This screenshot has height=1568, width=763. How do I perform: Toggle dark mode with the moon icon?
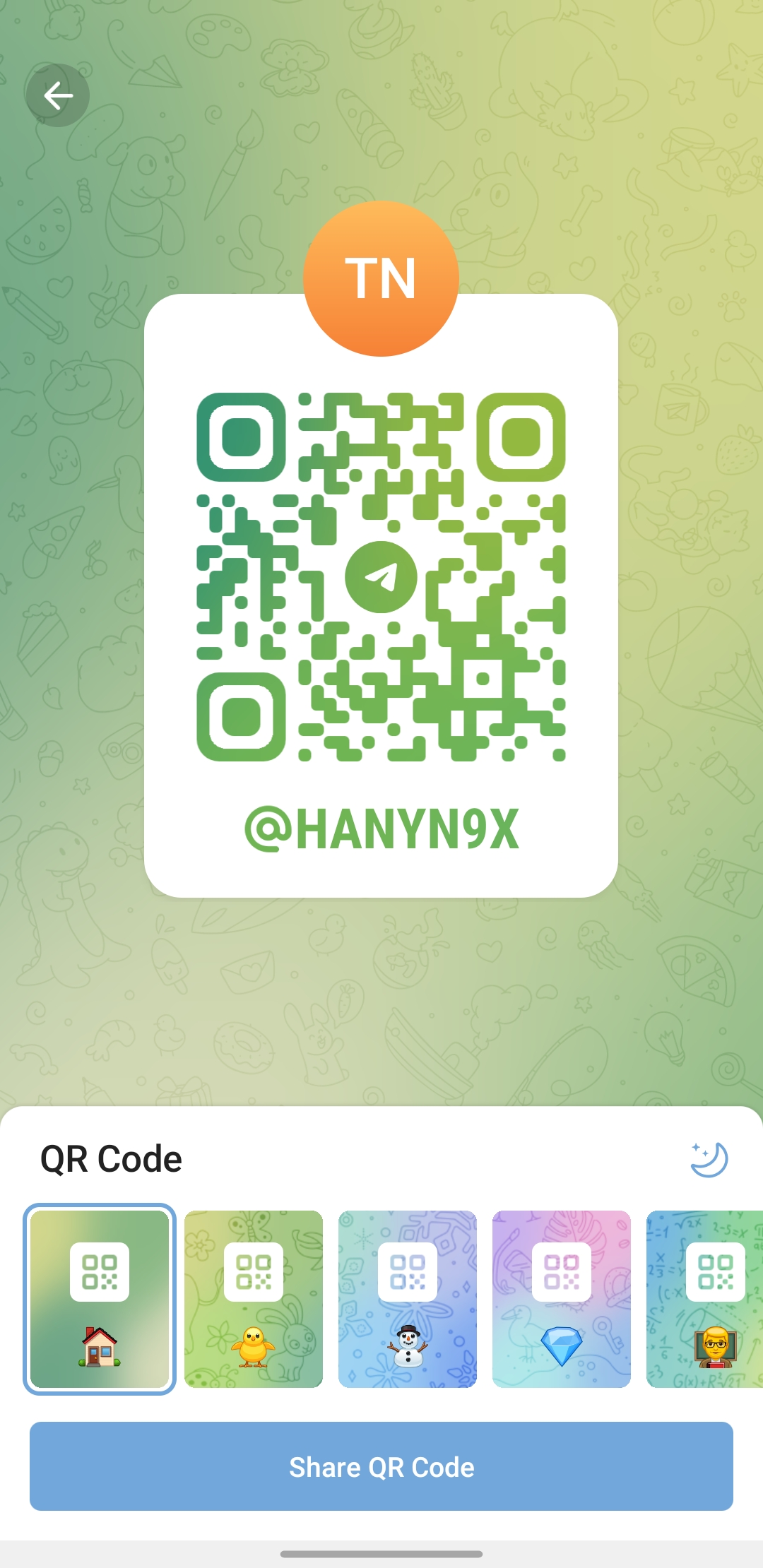click(x=711, y=1158)
